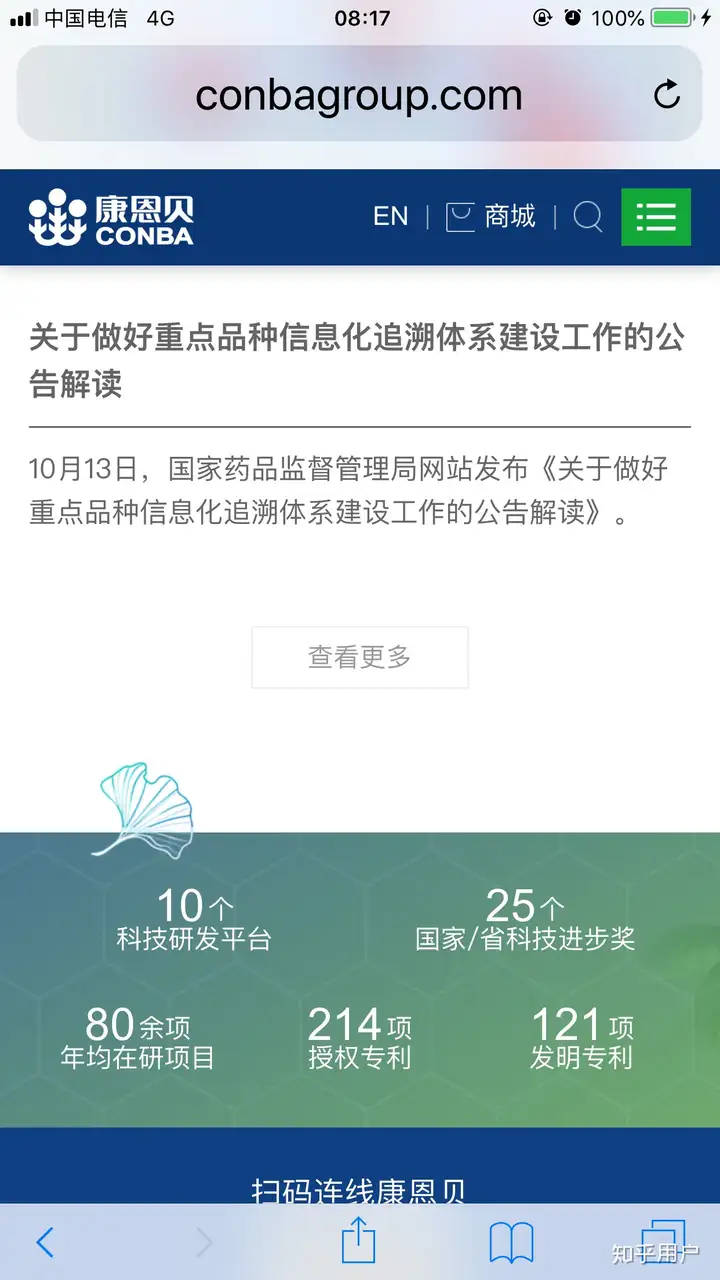Tap the conbagroup.com address bar
Image resolution: width=720 pixels, height=1280 pixels.
coord(358,96)
